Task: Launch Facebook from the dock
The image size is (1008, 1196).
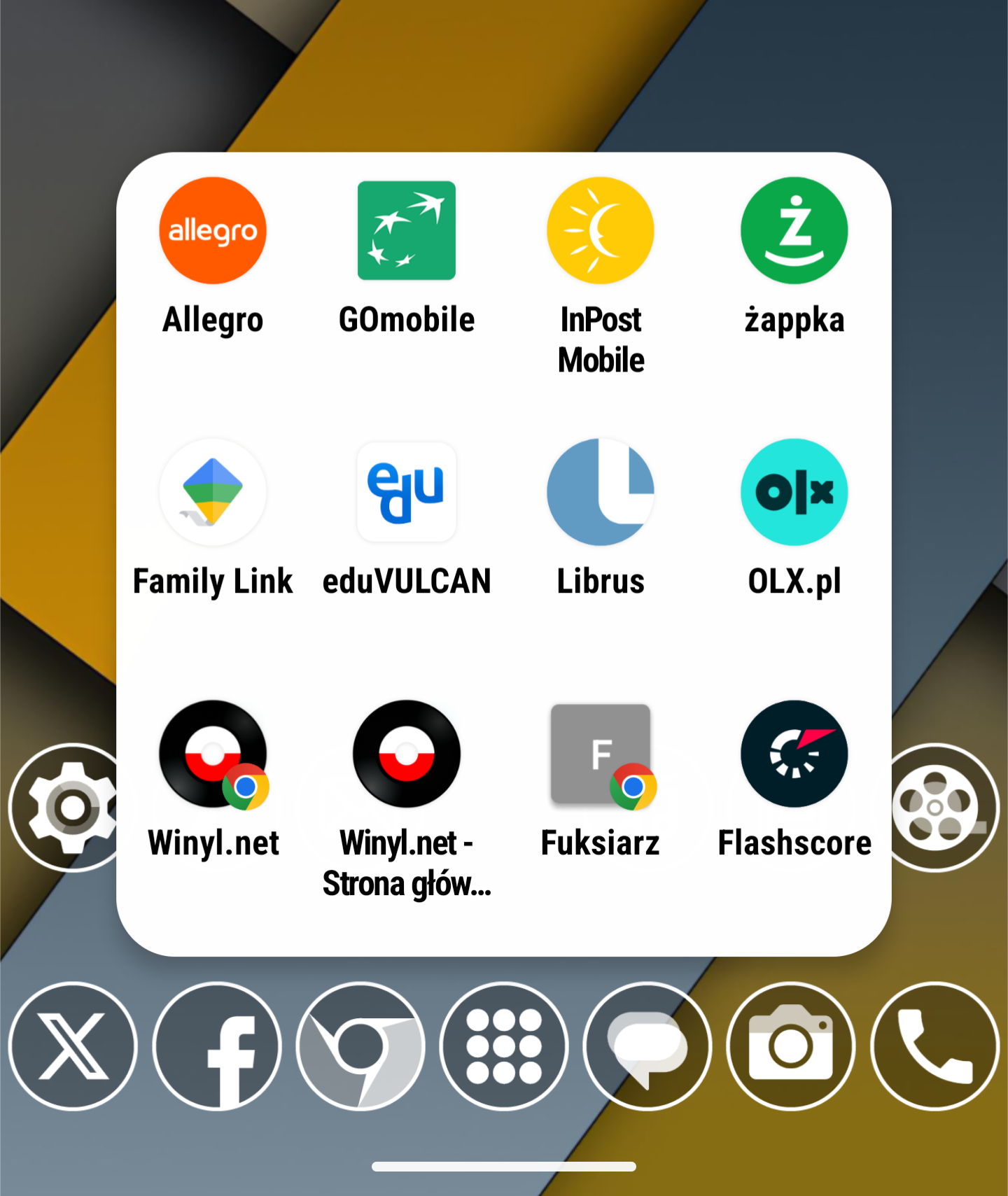Action: tap(217, 1046)
